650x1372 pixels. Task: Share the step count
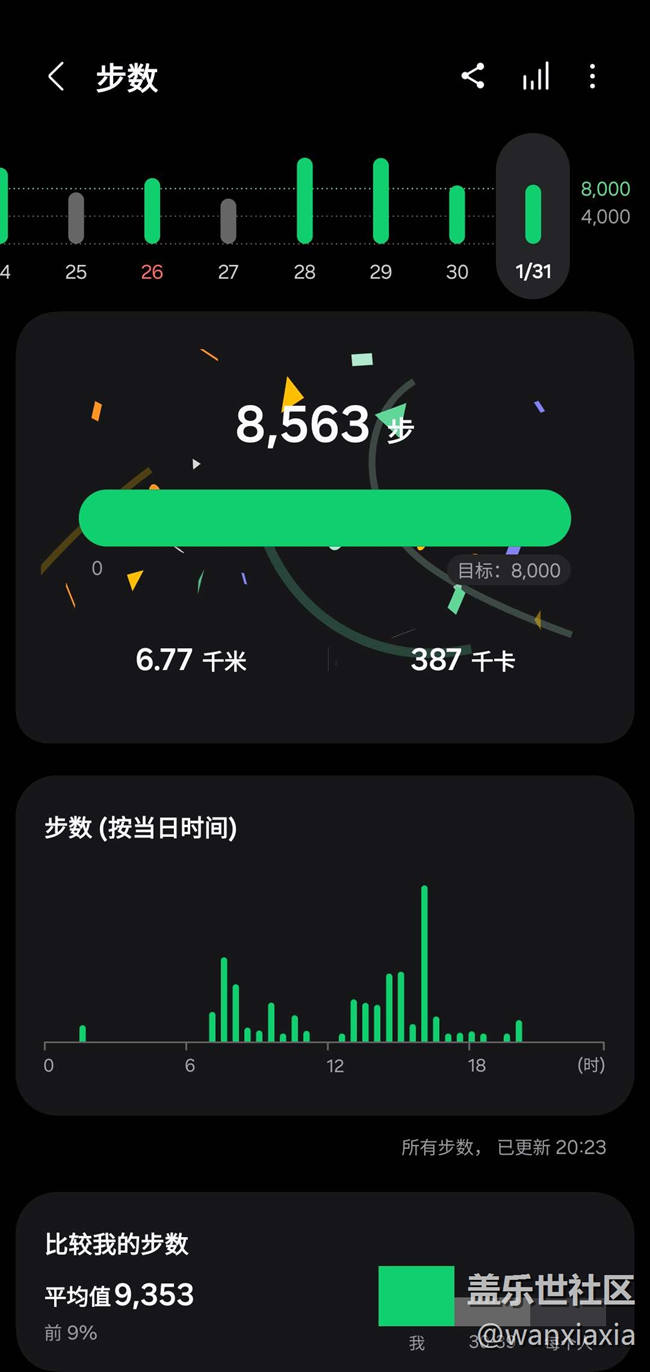point(473,76)
